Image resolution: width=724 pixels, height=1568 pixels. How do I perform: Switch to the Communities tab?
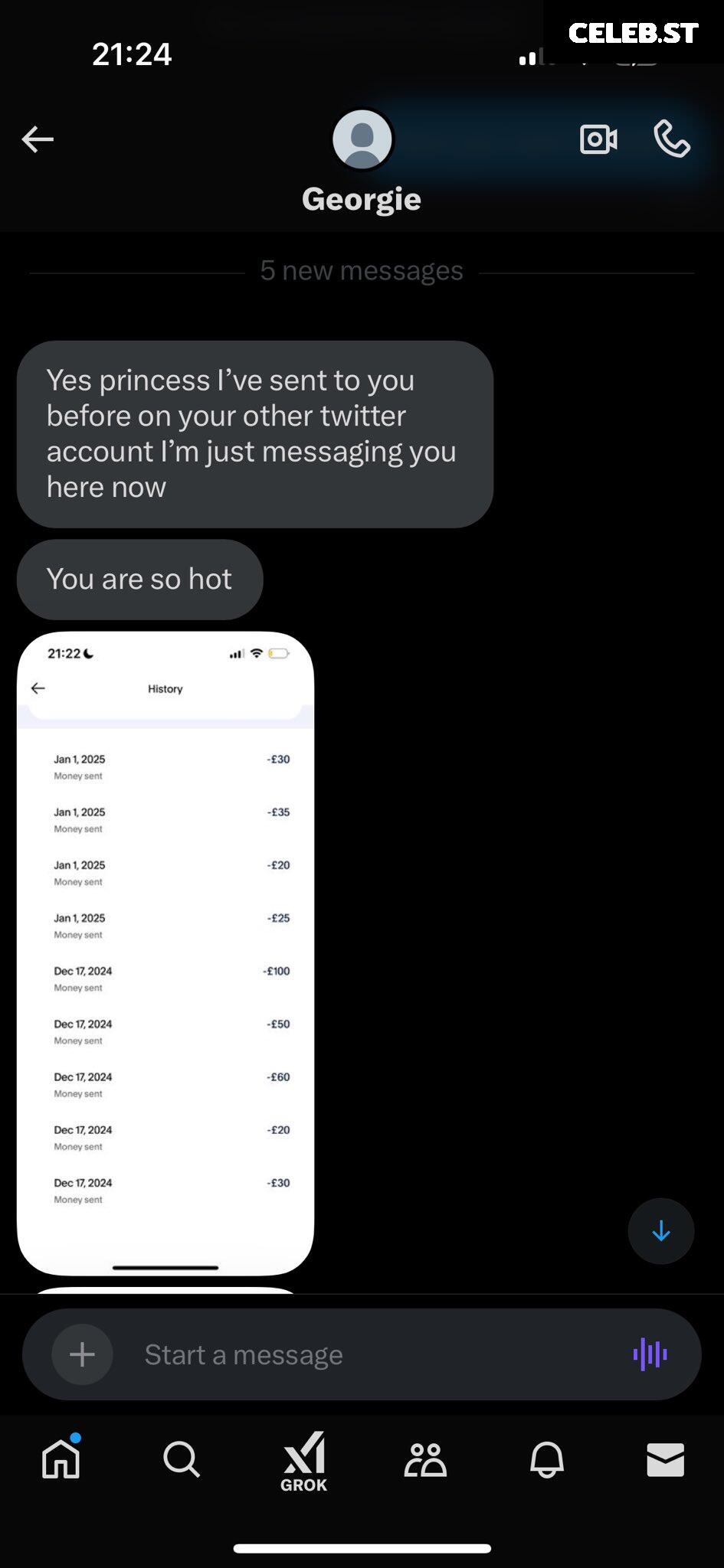pyautogui.click(x=425, y=1460)
